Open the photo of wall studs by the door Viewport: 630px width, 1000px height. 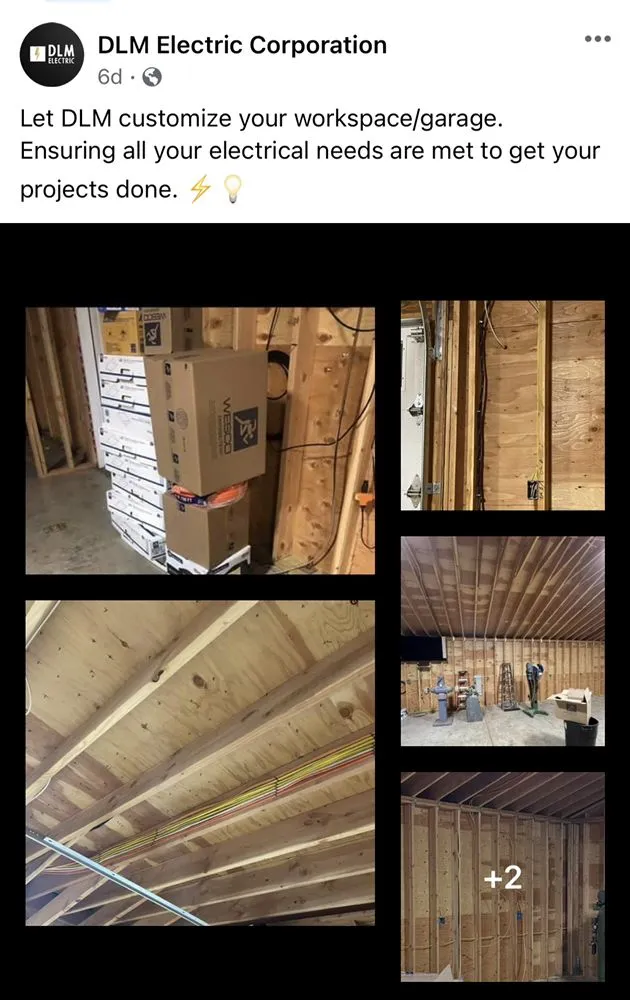click(x=503, y=405)
